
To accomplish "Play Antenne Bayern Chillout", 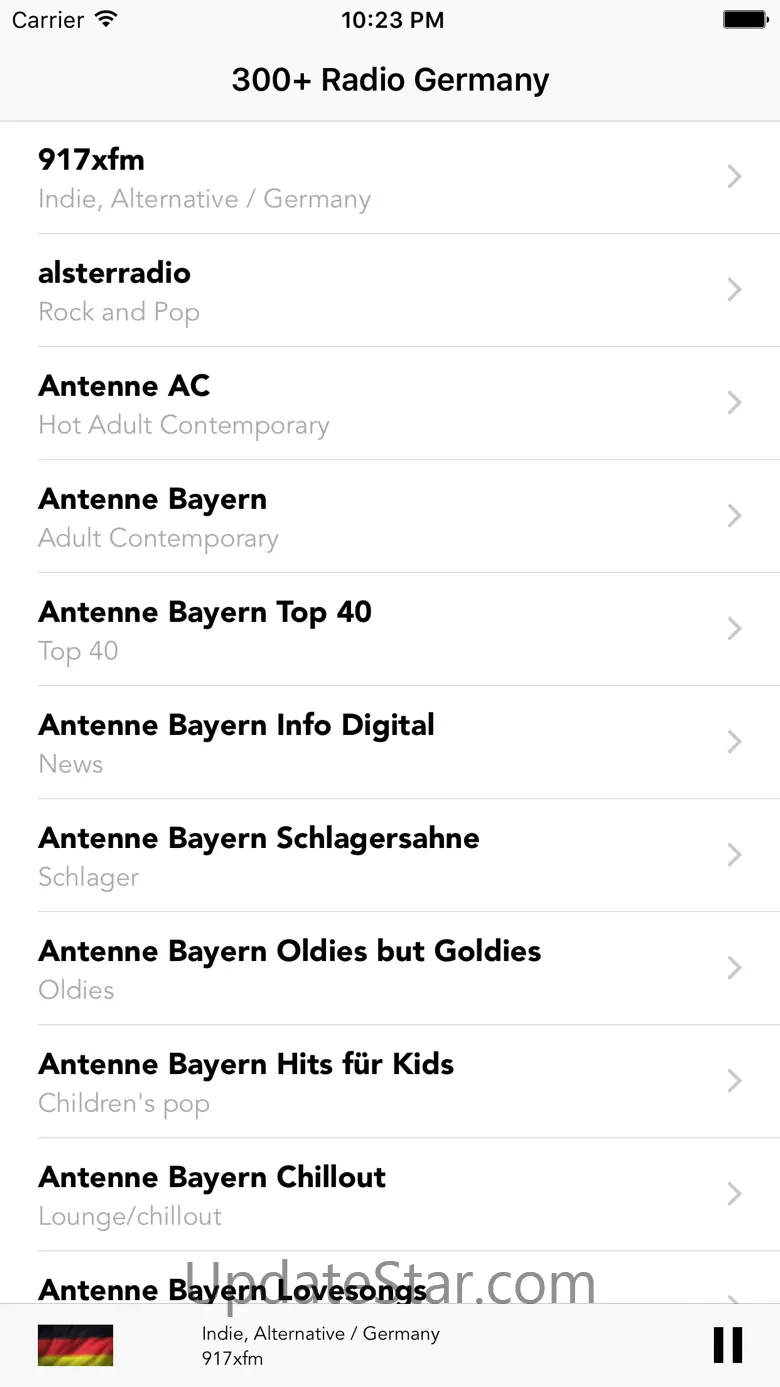I will click(390, 1195).
